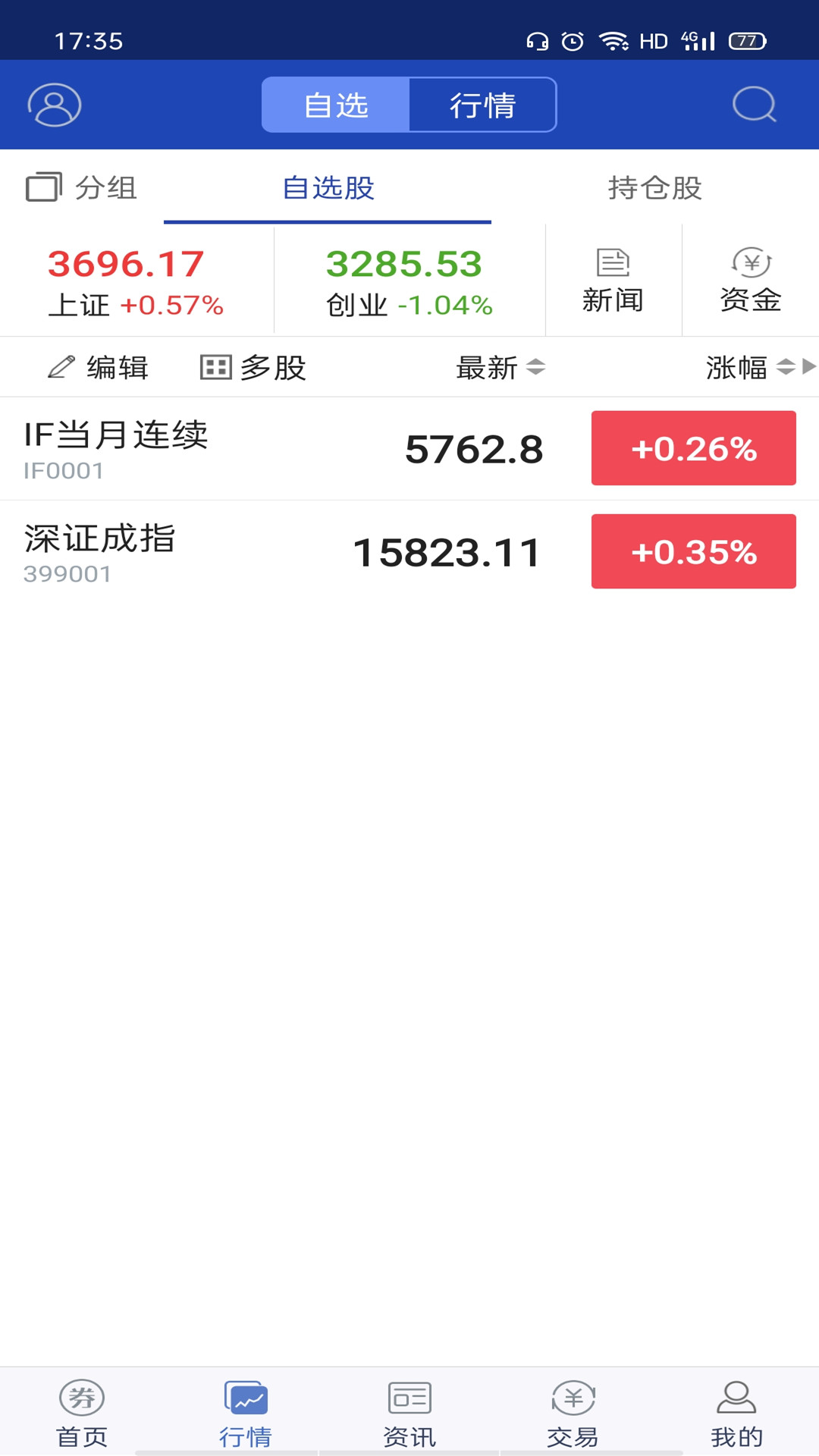Image resolution: width=819 pixels, height=1456 pixels.
Task: Click the 最新 sort arrows
Action: 537,369
